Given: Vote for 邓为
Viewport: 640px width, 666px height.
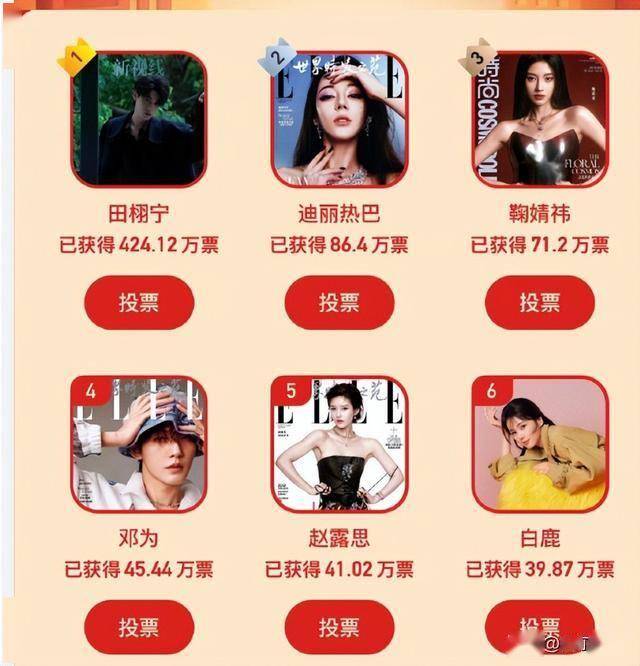Looking at the screenshot, I should (x=139, y=627).
